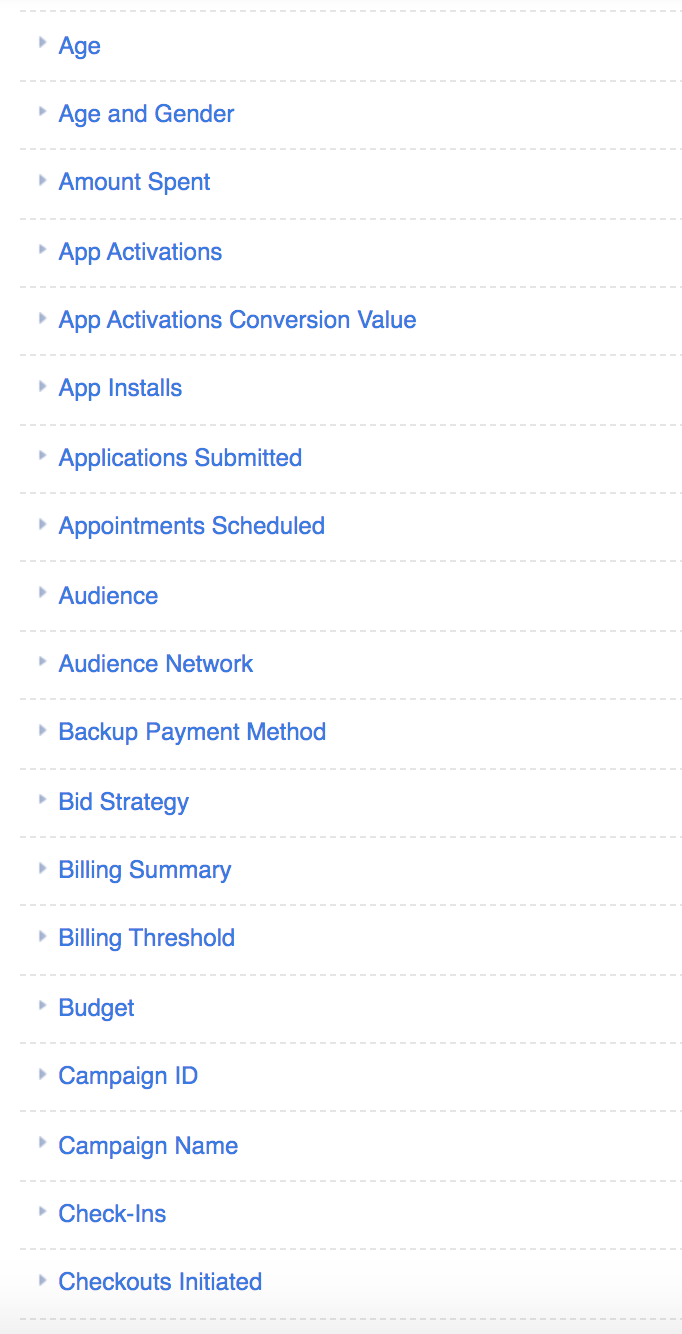The width and height of the screenshot is (682, 1334).
Task: Show the Billing Summary entry
Action: click(144, 870)
